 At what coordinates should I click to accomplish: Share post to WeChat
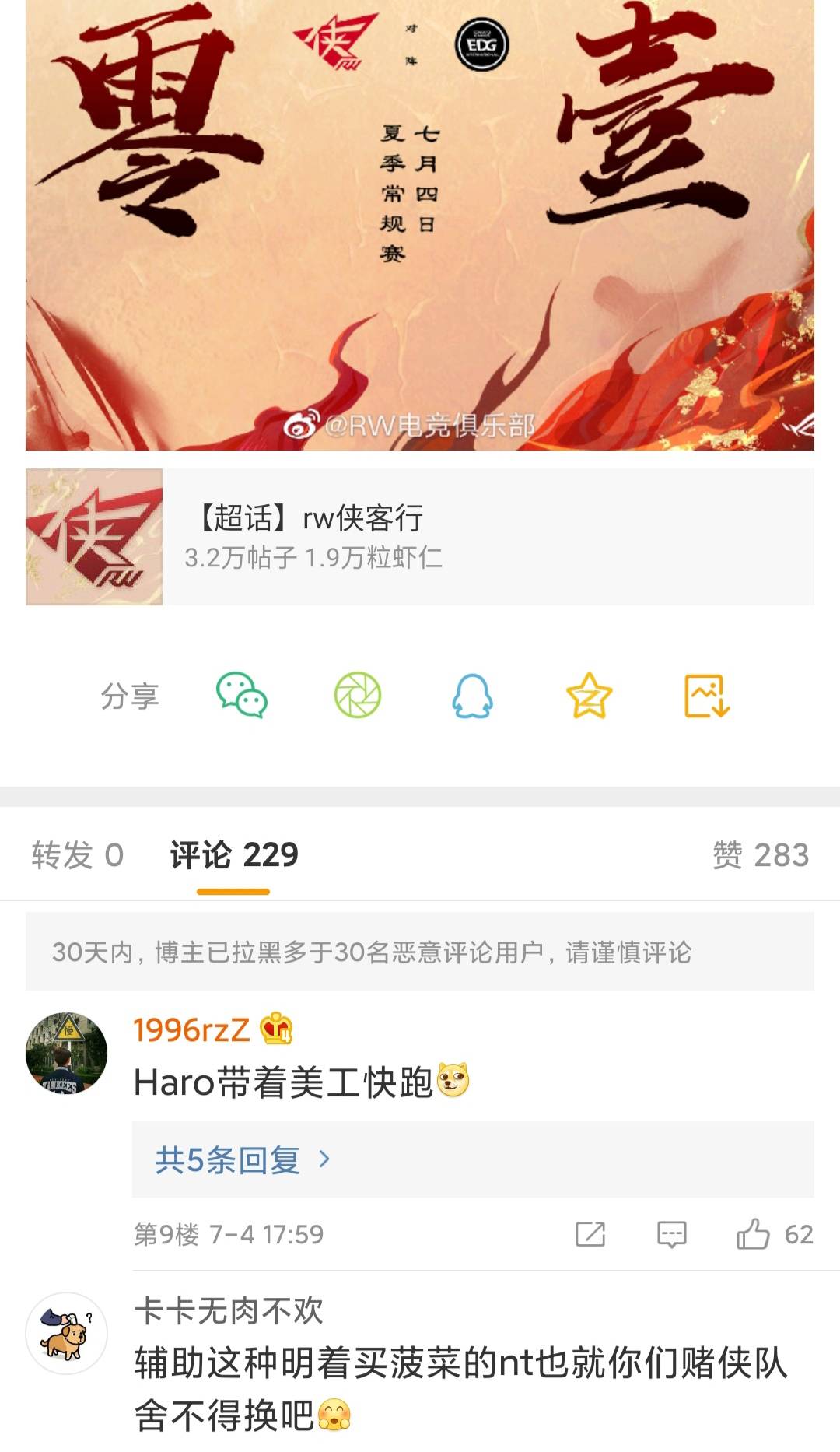(x=242, y=695)
